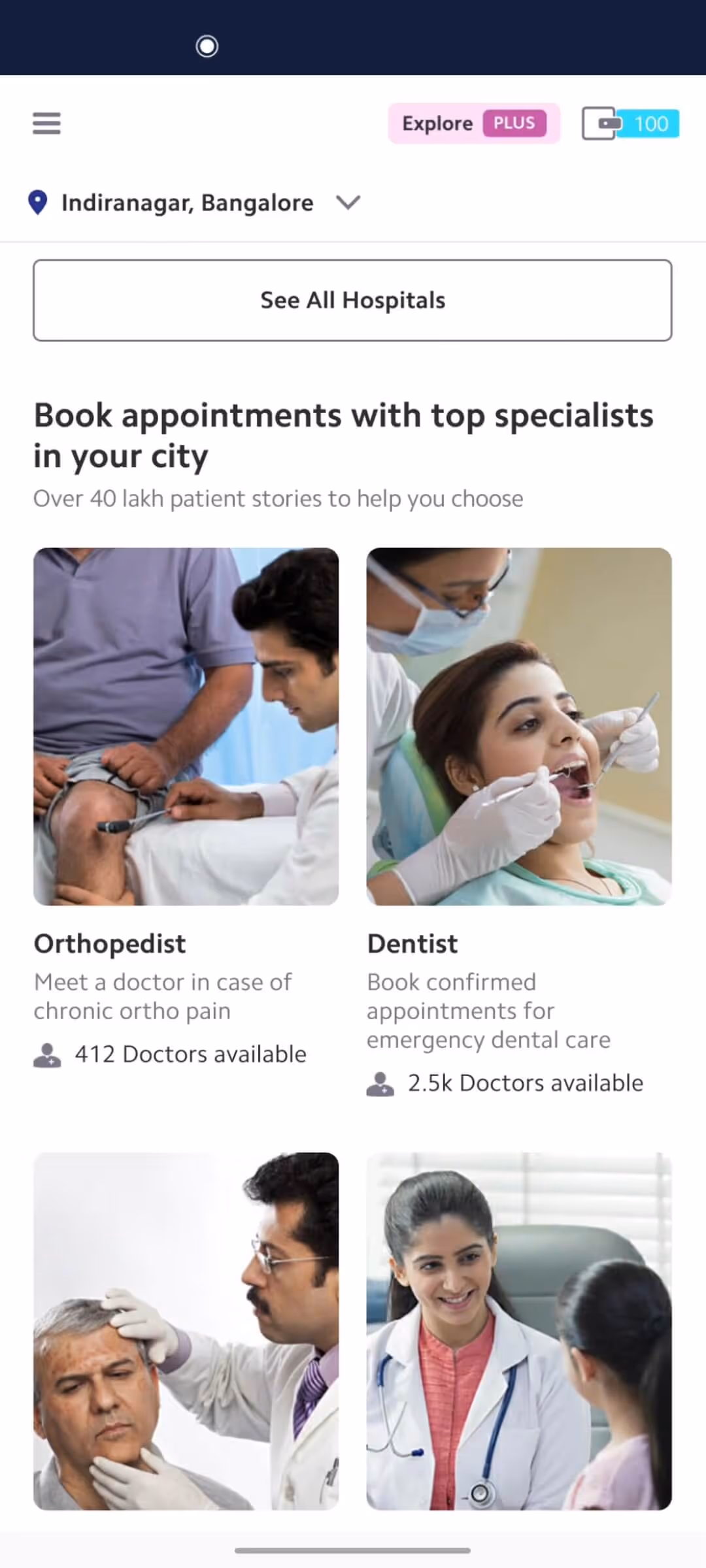
Task: Tap See All Hospitals
Action: click(352, 301)
